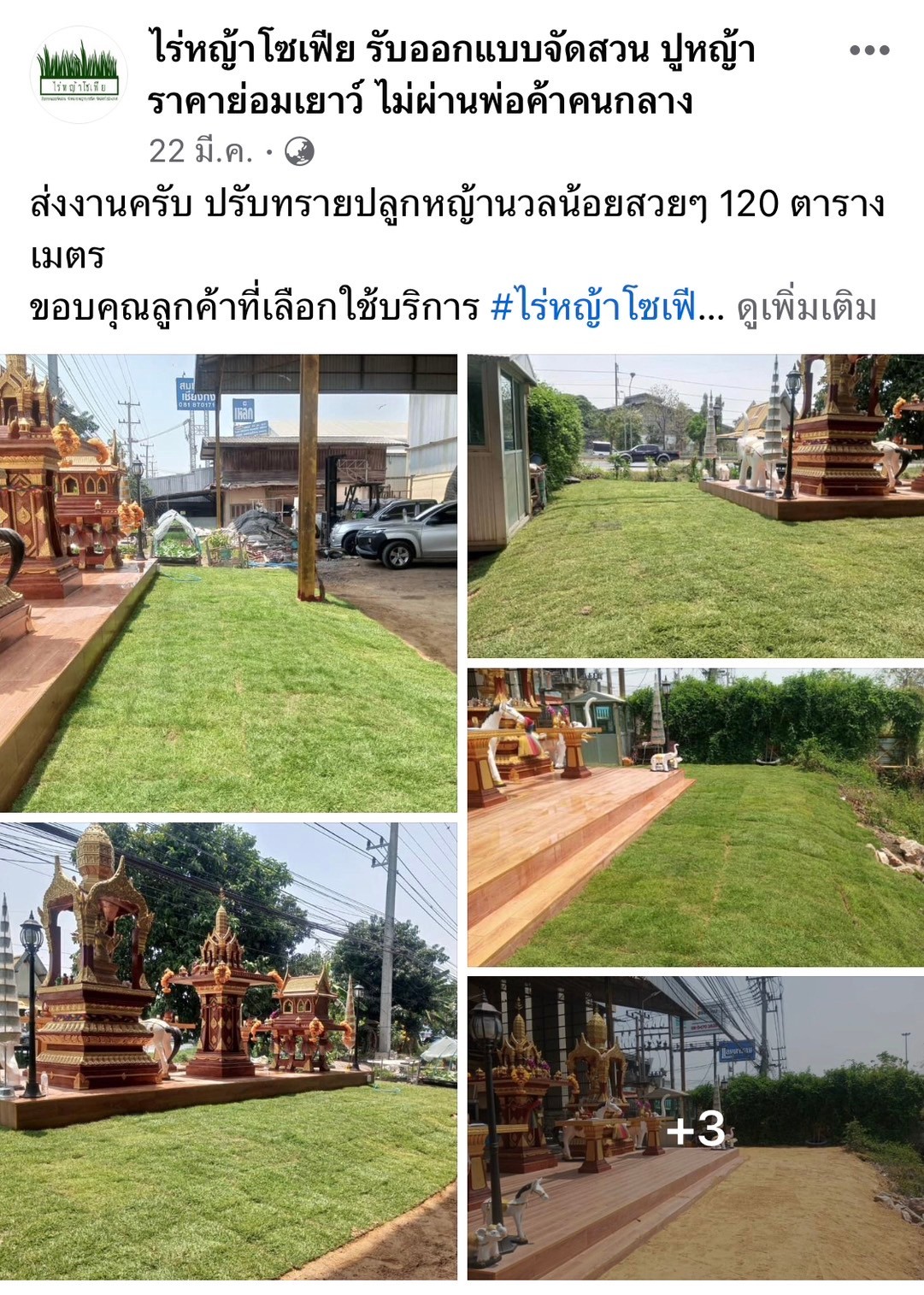View the +3 more photos tile

pos(695,1127)
